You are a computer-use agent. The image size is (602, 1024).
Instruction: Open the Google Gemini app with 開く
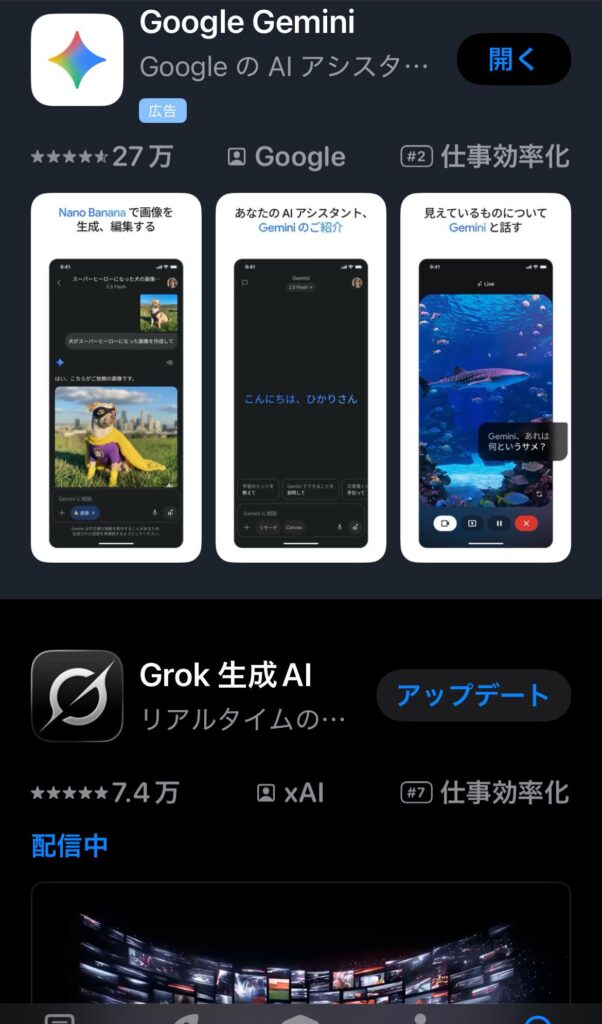tap(513, 59)
